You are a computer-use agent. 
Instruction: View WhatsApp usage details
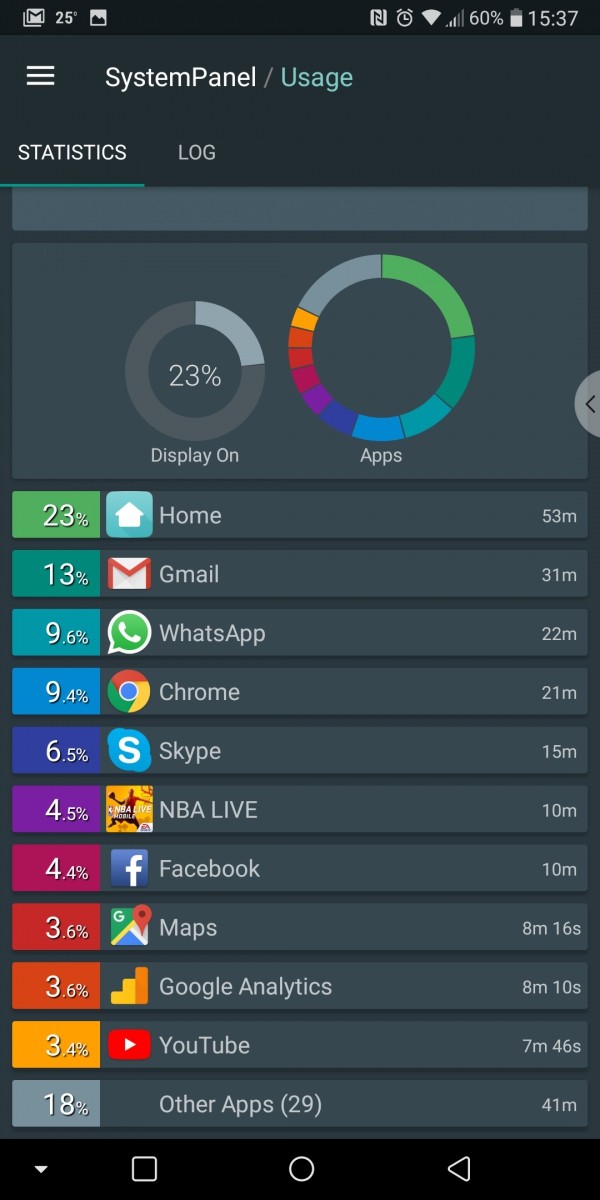[300, 633]
